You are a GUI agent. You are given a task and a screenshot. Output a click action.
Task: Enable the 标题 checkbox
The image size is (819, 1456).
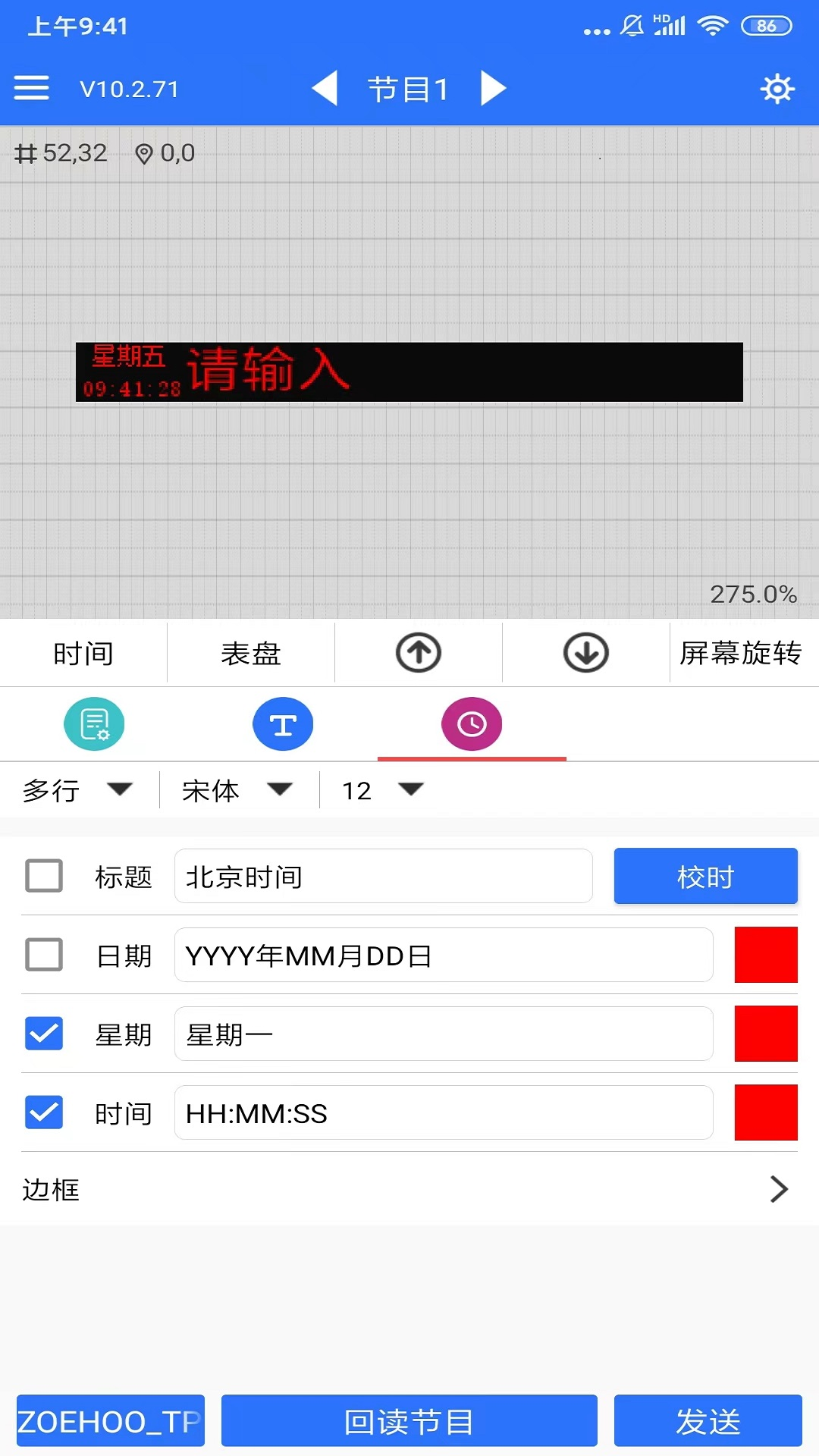[x=43, y=876]
